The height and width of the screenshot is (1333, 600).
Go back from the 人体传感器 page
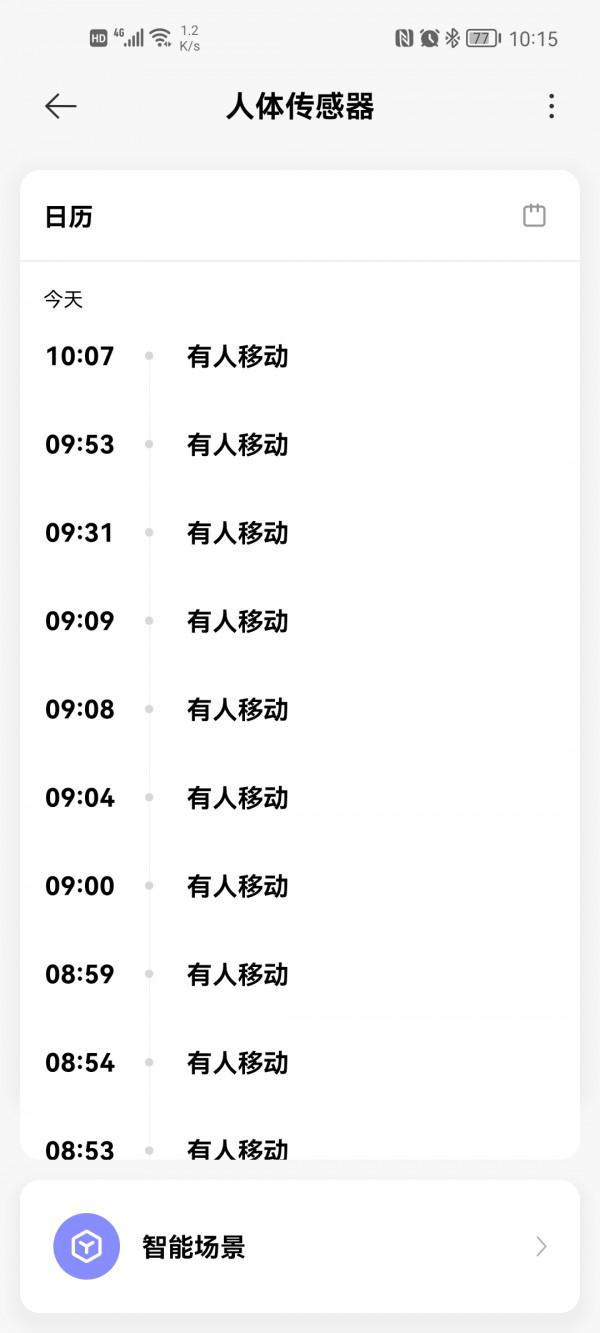pos(61,107)
